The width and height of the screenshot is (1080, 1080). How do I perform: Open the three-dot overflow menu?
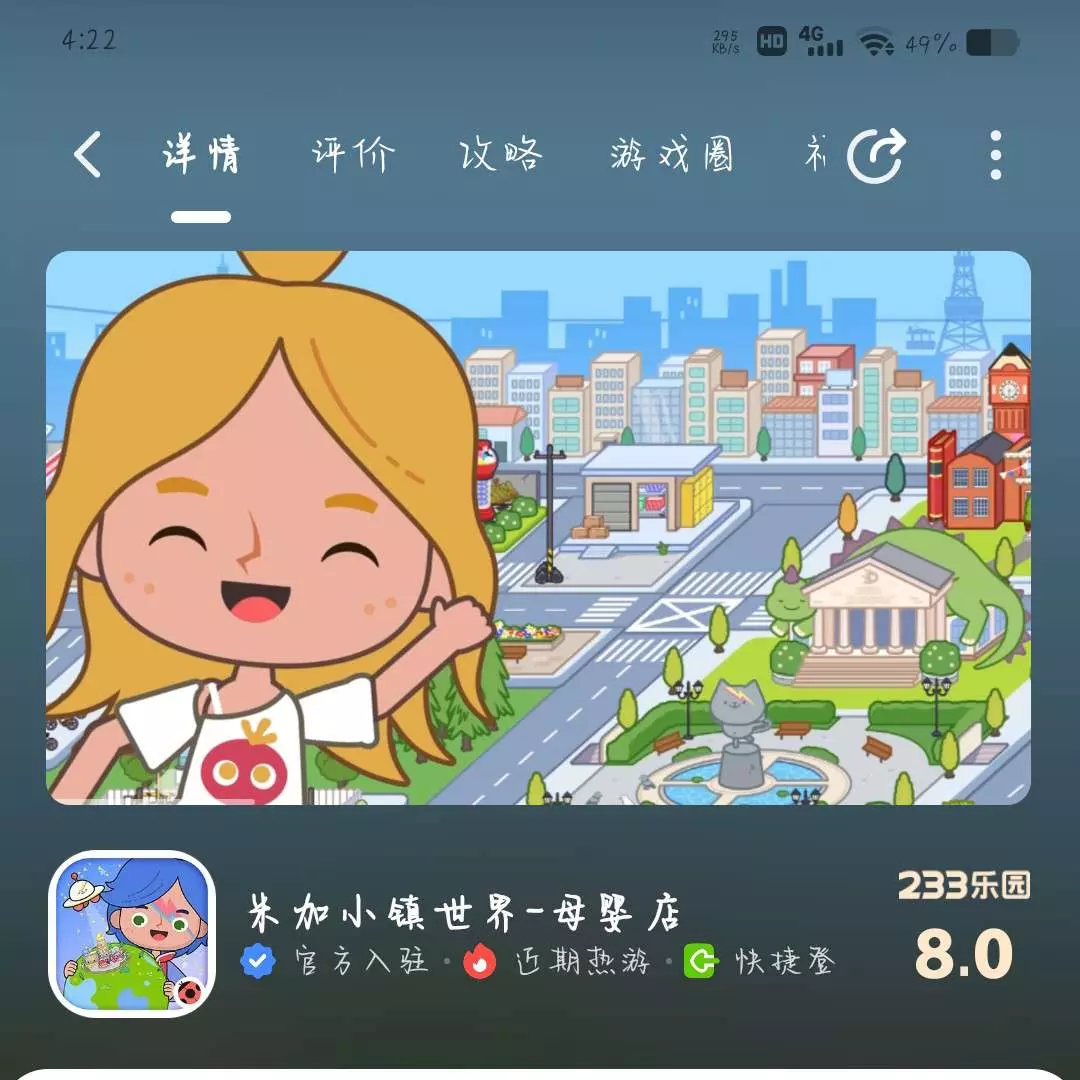pyautogui.click(x=995, y=155)
